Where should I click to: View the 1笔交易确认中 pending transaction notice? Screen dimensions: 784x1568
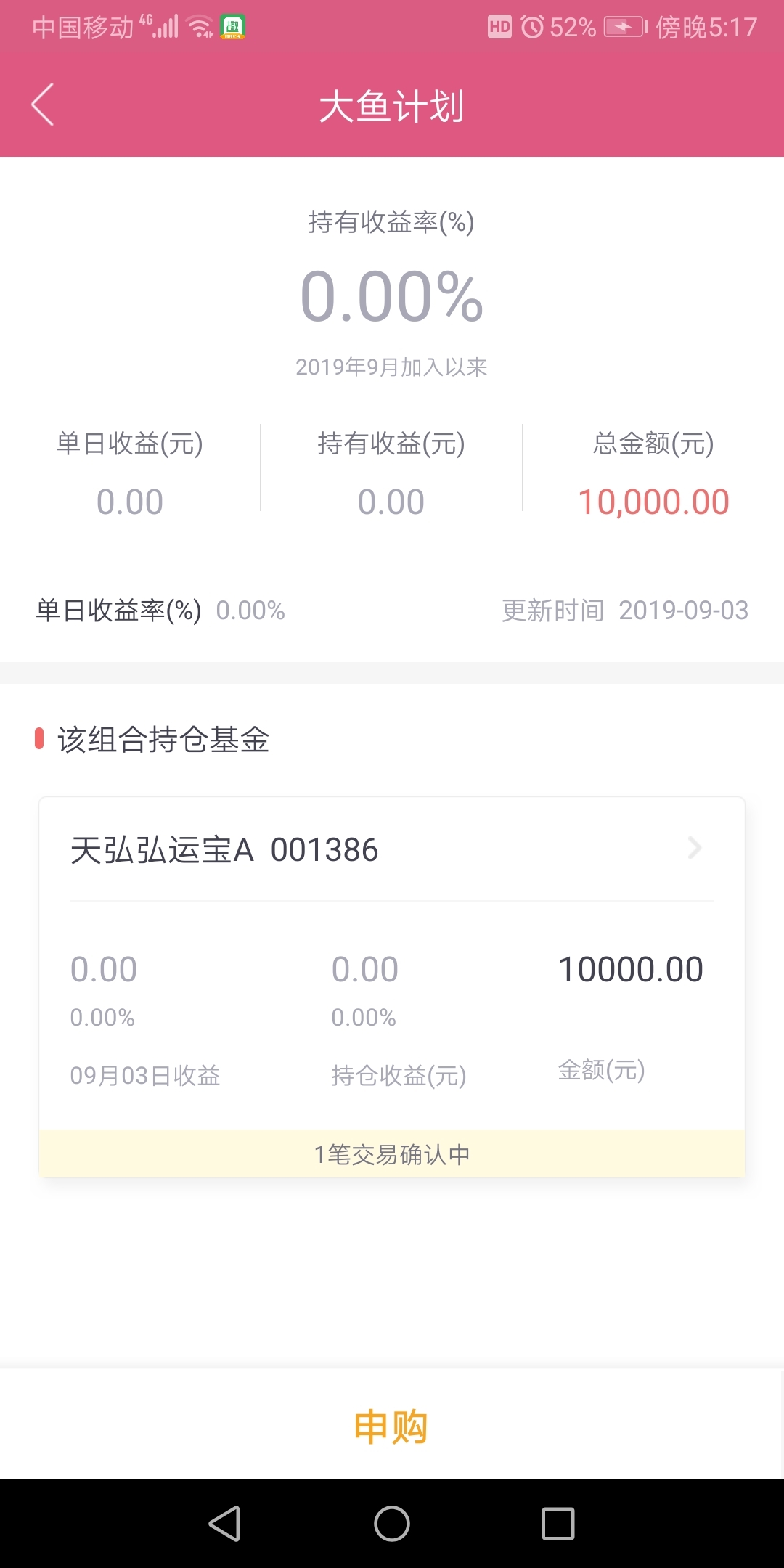pos(392,1153)
